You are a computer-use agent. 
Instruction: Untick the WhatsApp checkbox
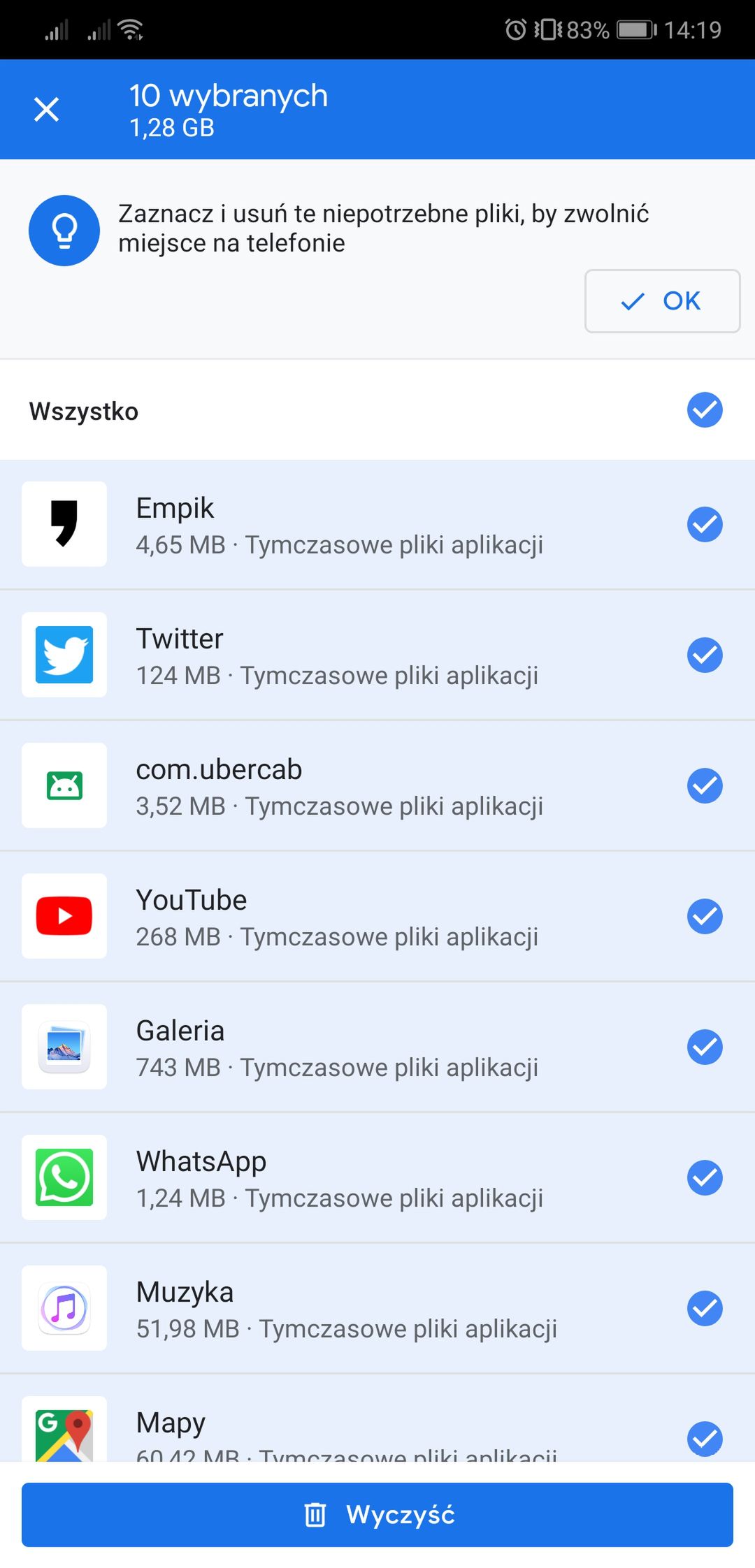coord(705,1177)
